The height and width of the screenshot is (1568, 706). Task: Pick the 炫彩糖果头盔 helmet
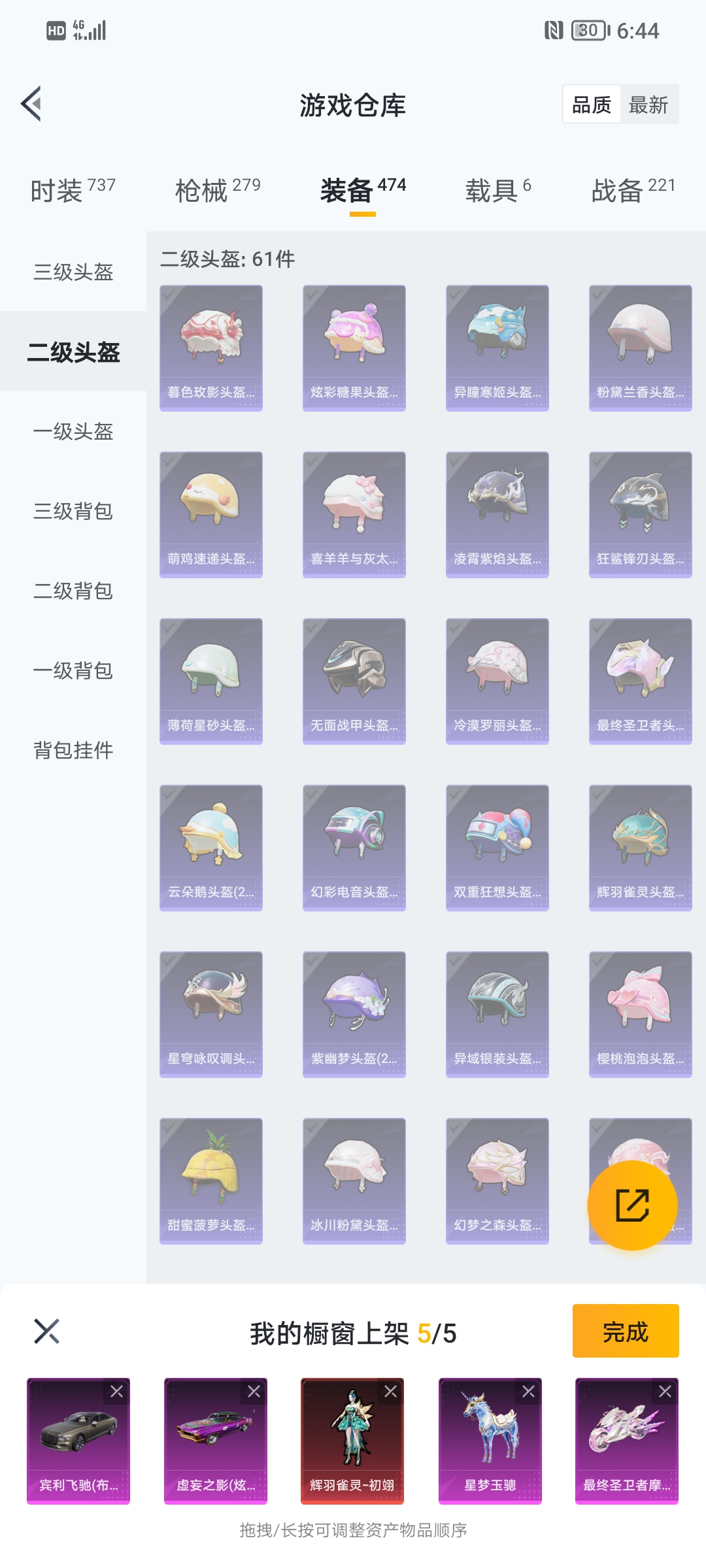[354, 348]
